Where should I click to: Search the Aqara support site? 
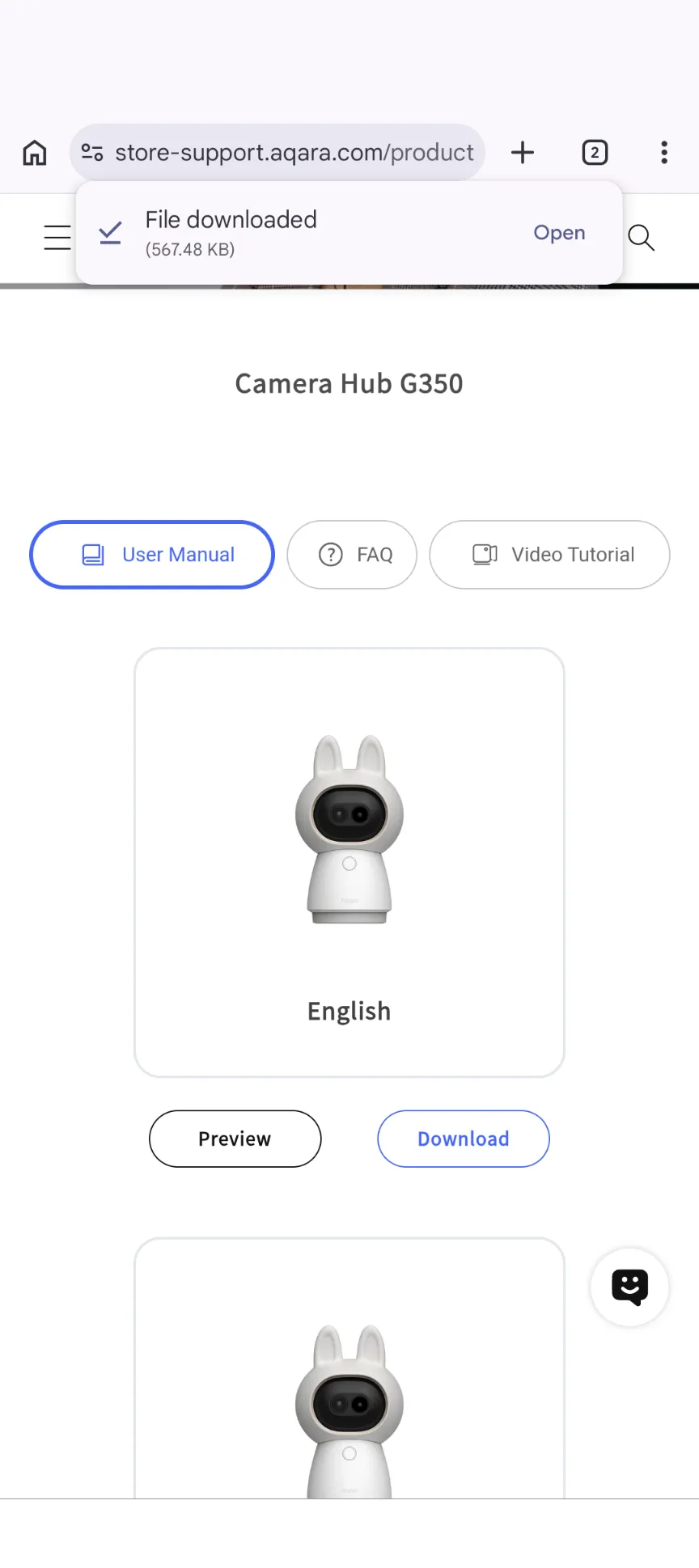click(641, 237)
